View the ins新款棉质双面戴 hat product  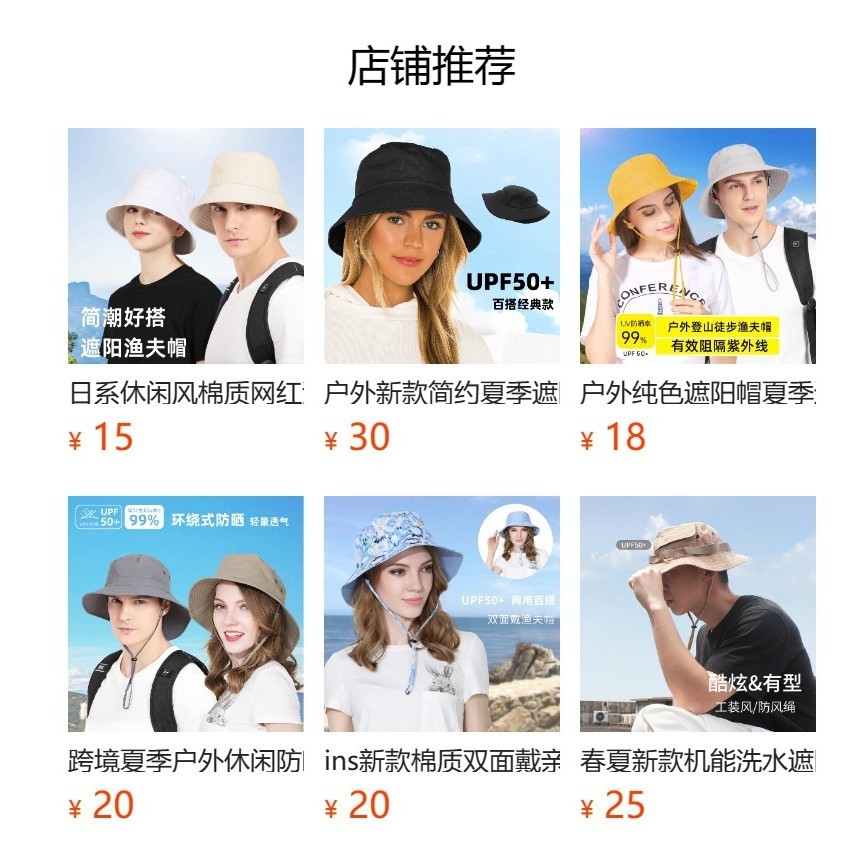[442, 614]
